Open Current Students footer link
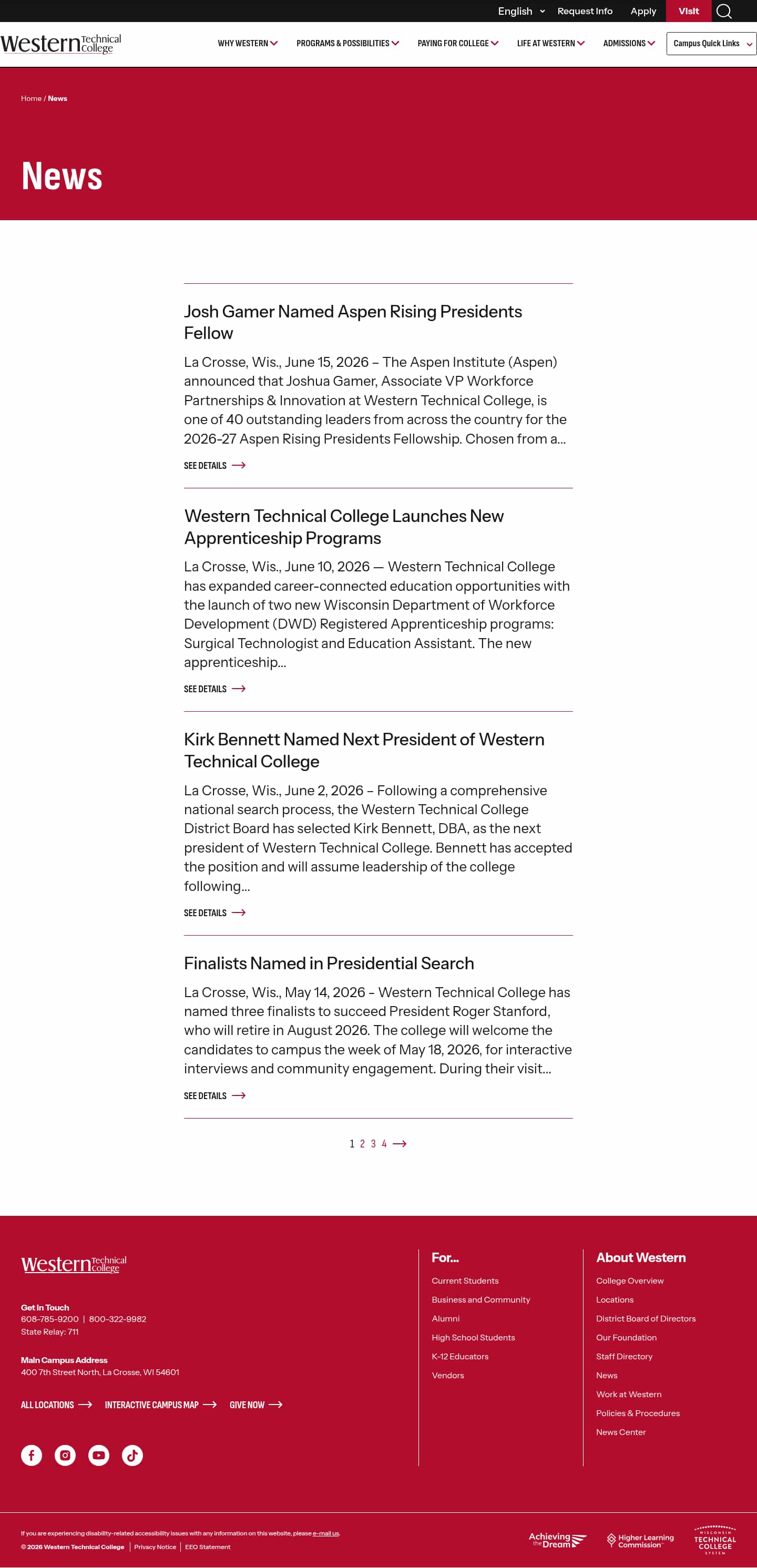Image resolution: width=757 pixels, height=1568 pixels. (x=465, y=1280)
